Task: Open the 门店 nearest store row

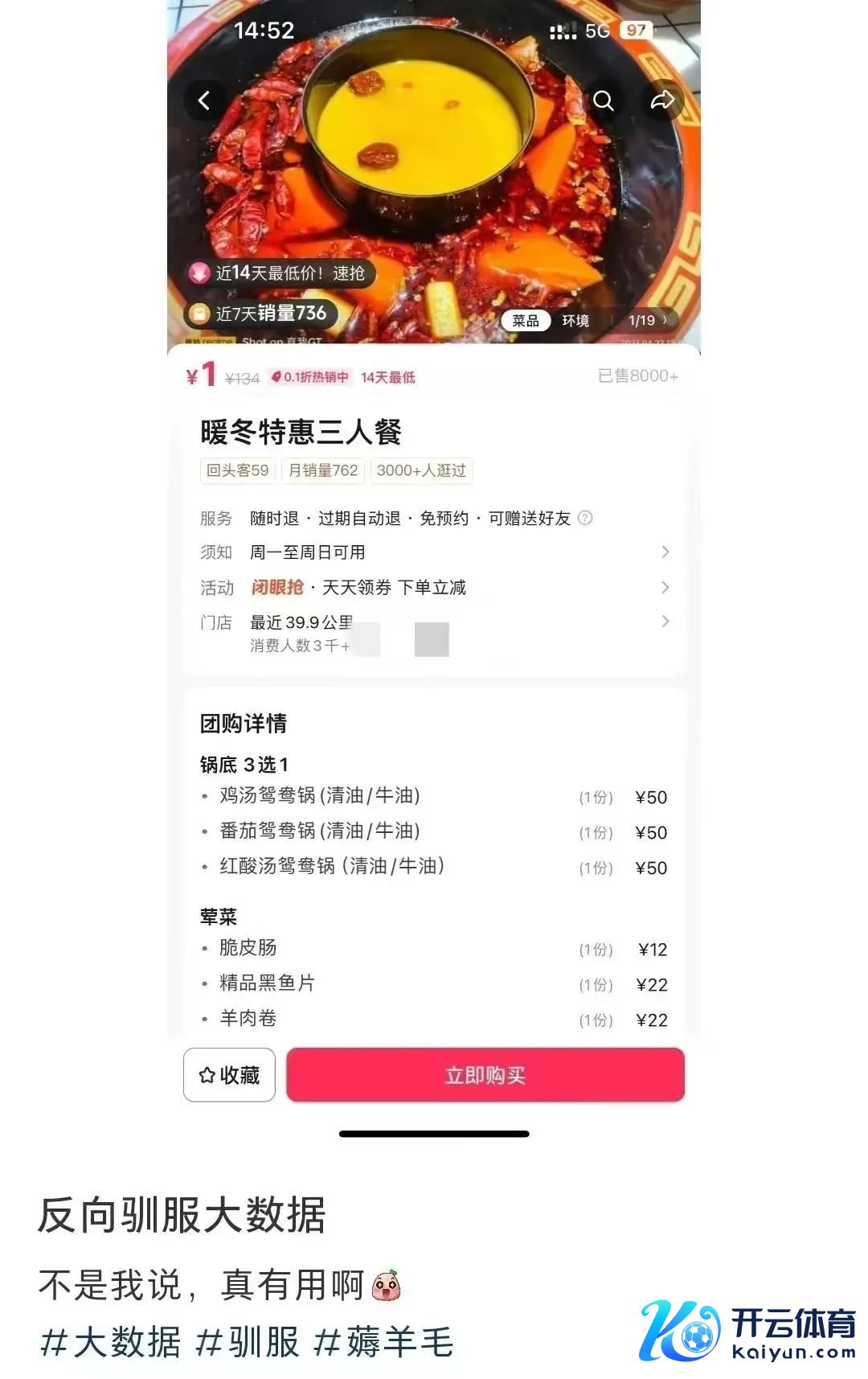Action: [434, 631]
